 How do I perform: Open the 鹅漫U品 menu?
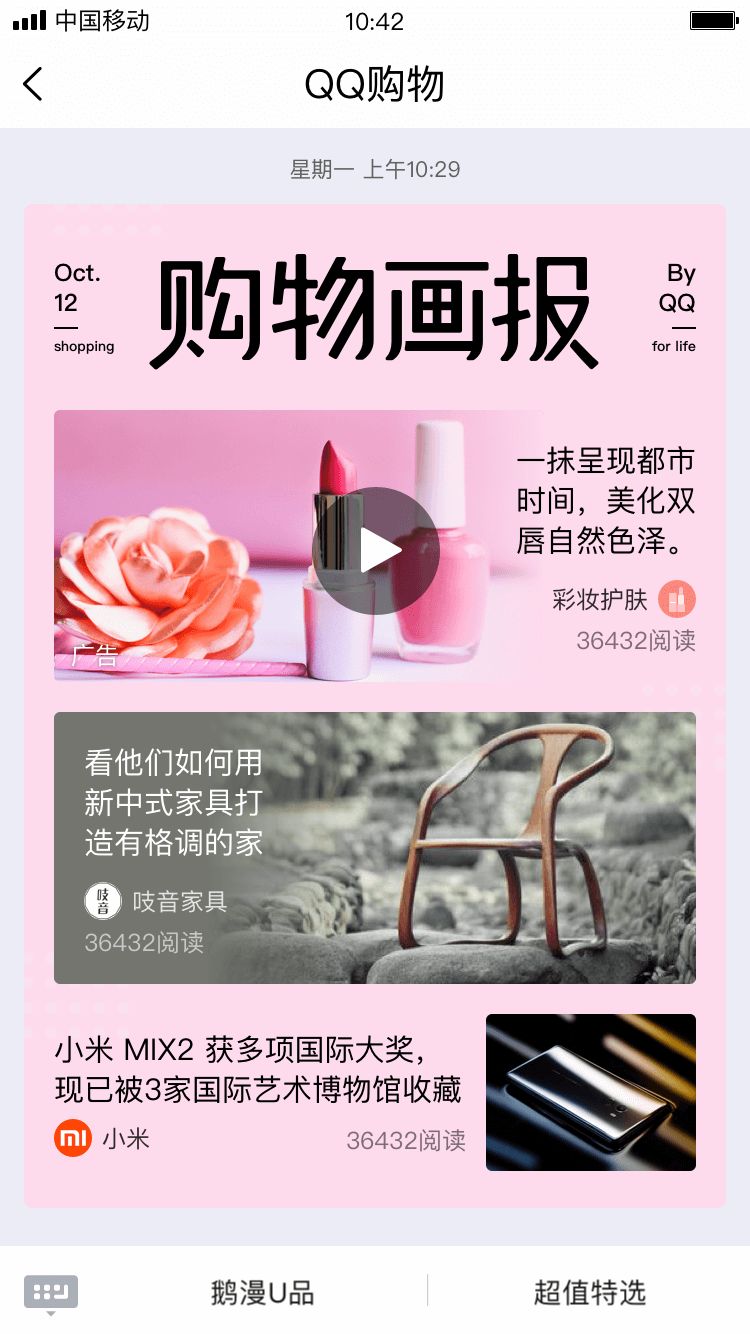(262, 1292)
